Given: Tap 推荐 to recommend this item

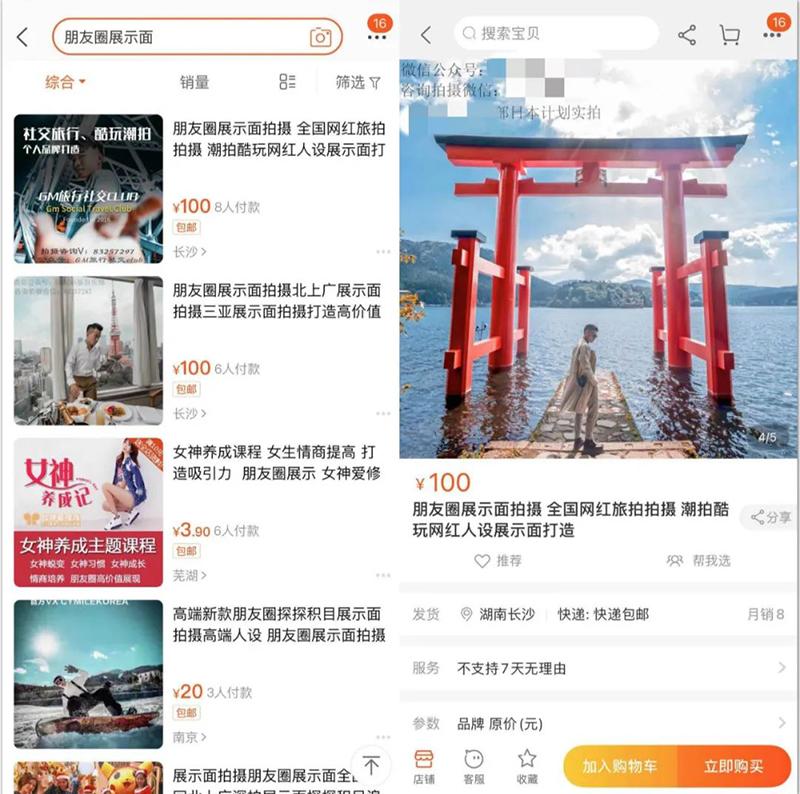Looking at the screenshot, I should tap(498, 561).
